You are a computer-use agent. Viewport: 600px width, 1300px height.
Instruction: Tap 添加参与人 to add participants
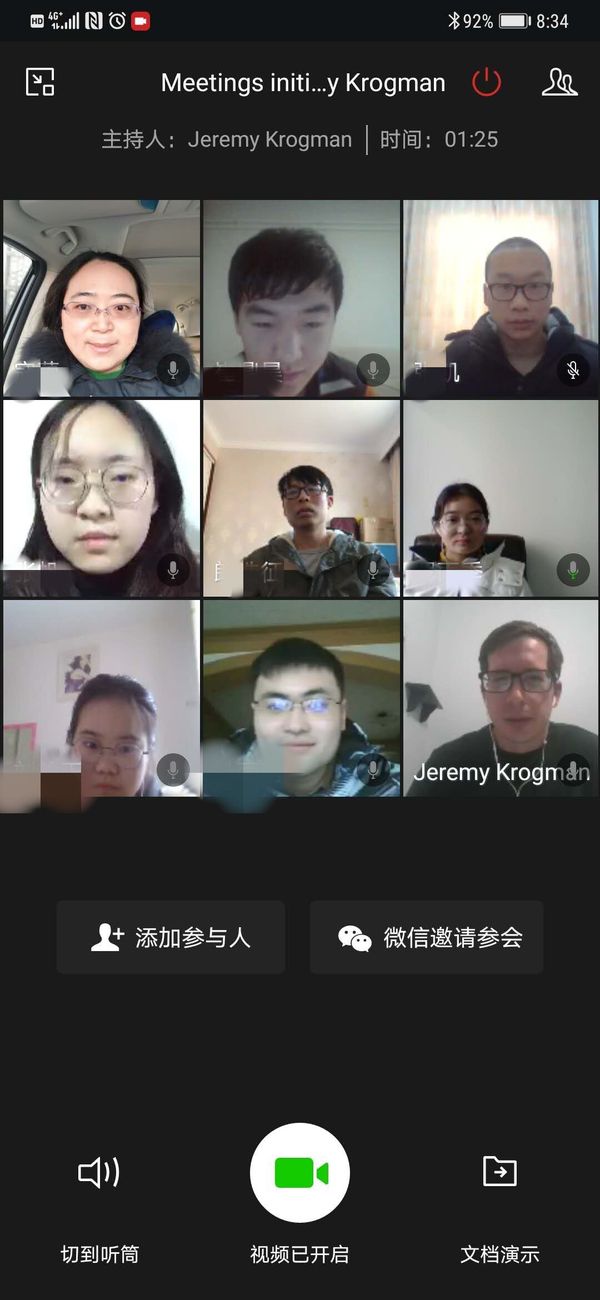pos(171,937)
